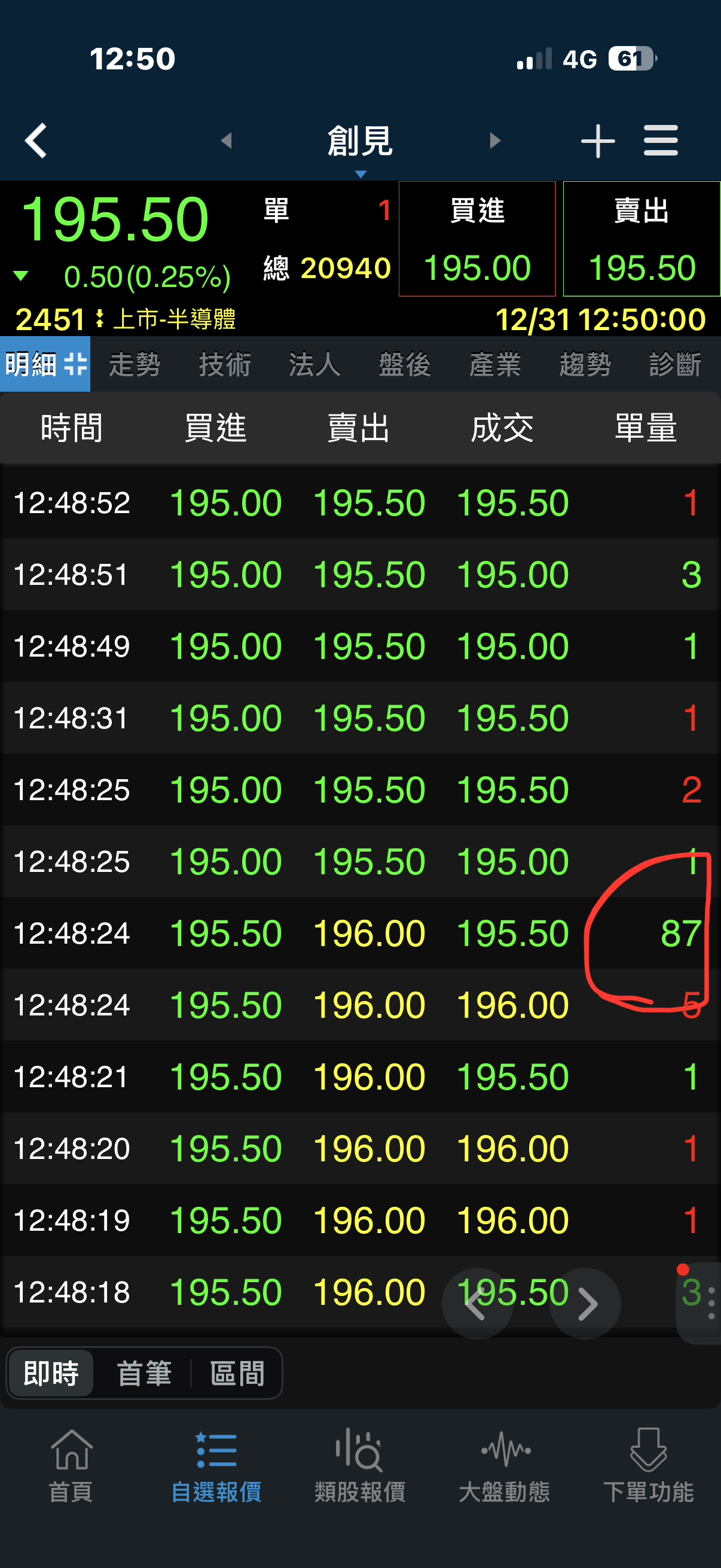Switch to the previous stock with left triangle
The width and height of the screenshot is (721, 1568).
227,141
